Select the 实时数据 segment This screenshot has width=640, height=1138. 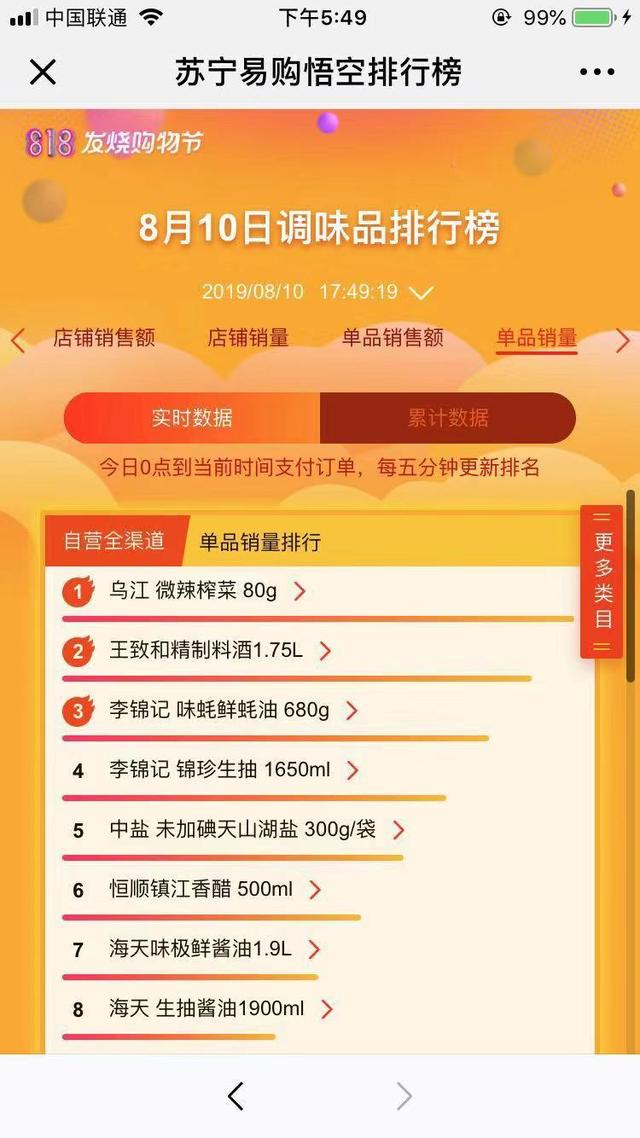pos(192,418)
